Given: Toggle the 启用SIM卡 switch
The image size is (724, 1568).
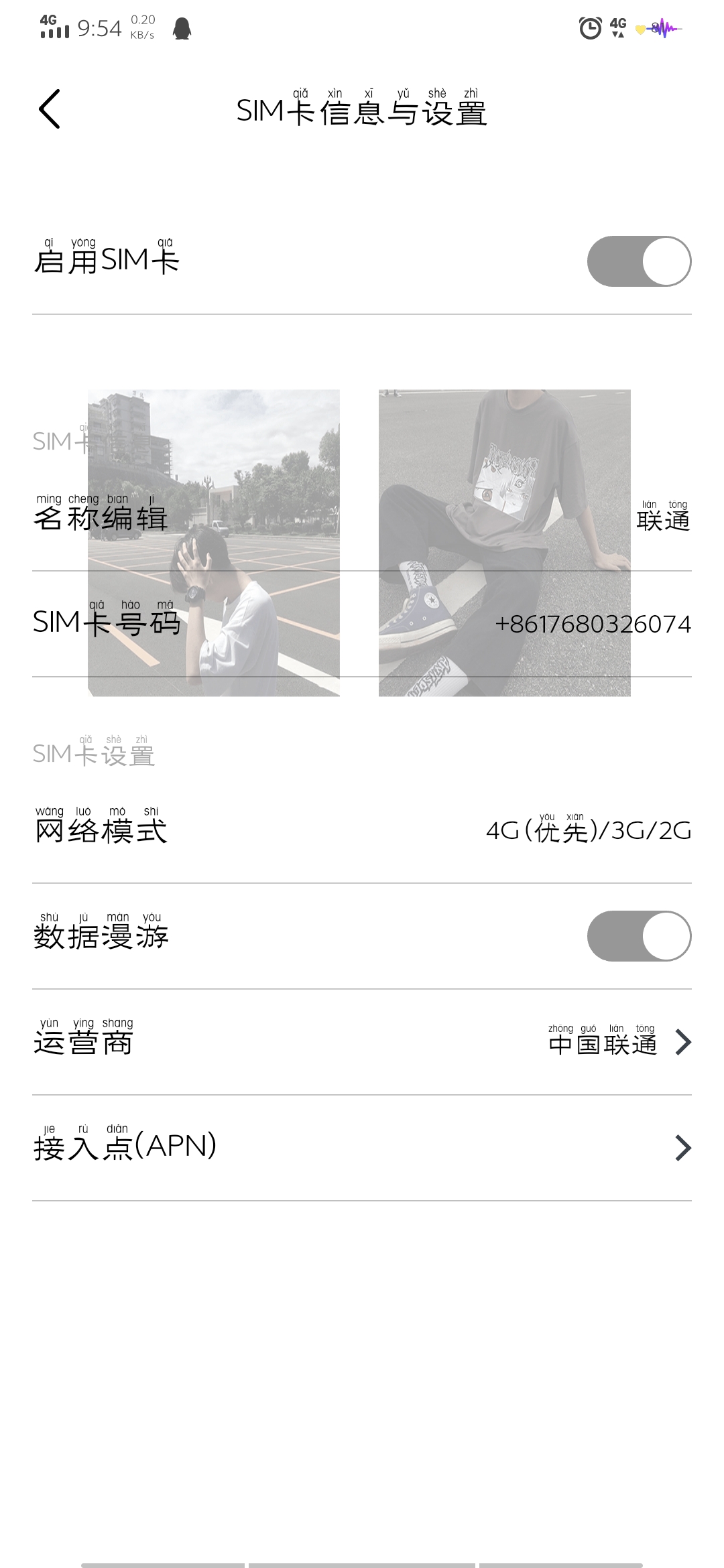Looking at the screenshot, I should coord(638,261).
